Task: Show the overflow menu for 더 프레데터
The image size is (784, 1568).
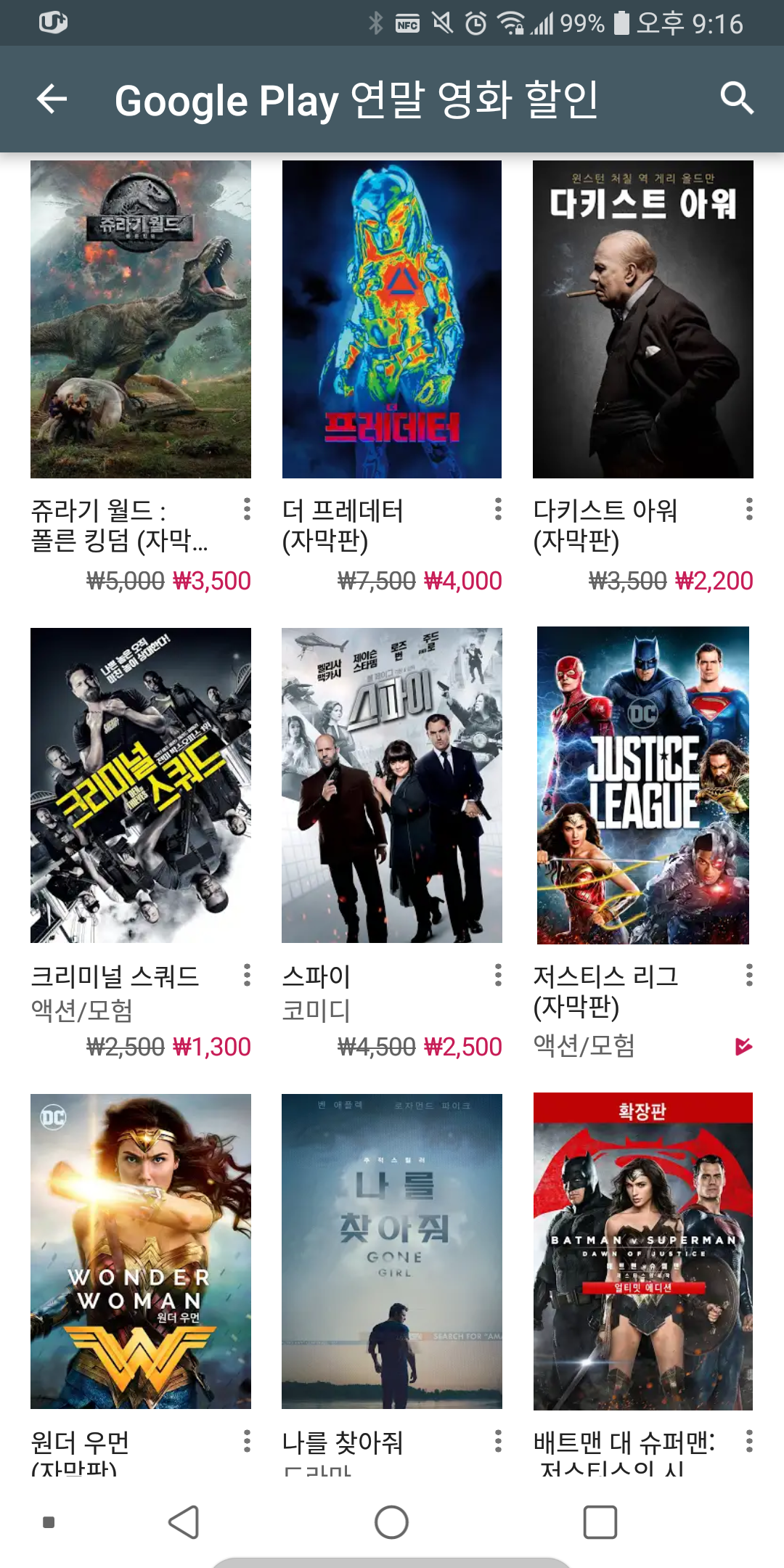Action: click(498, 509)
